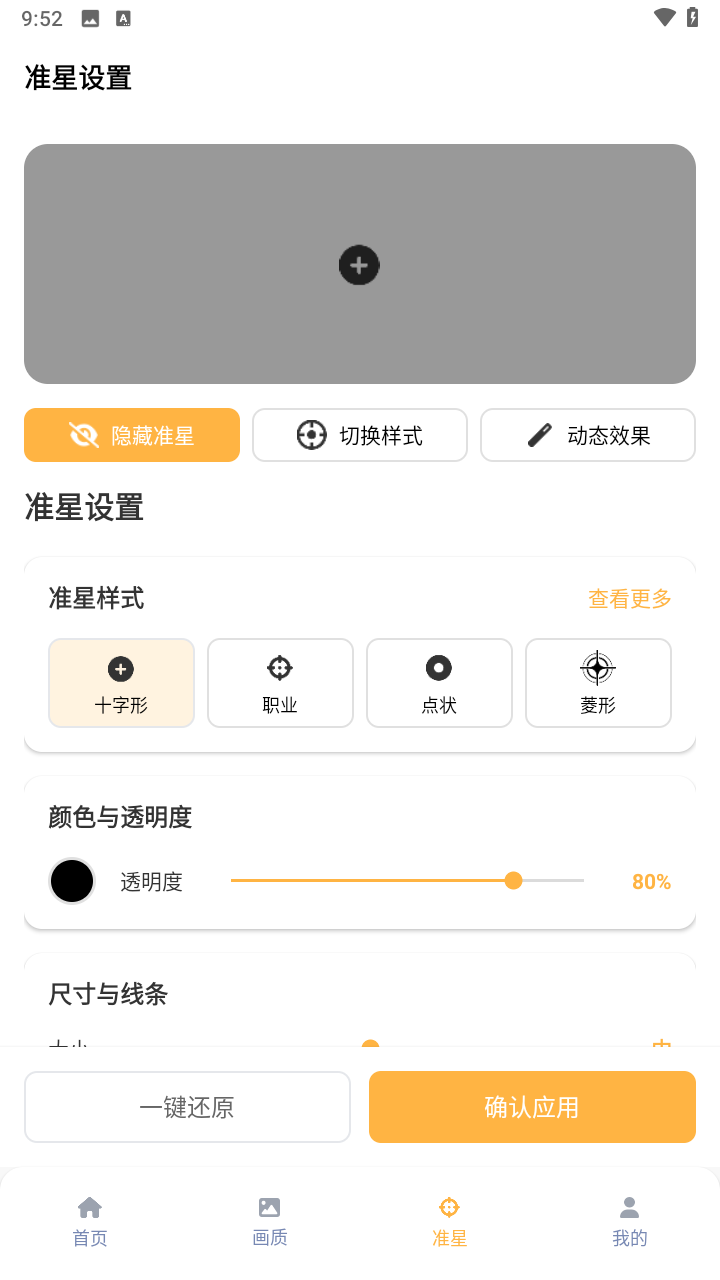Hide the crosshair using 隐藏准星 toggle
The width and height of the screenshot is (720, 1280).
click(131, 434)
